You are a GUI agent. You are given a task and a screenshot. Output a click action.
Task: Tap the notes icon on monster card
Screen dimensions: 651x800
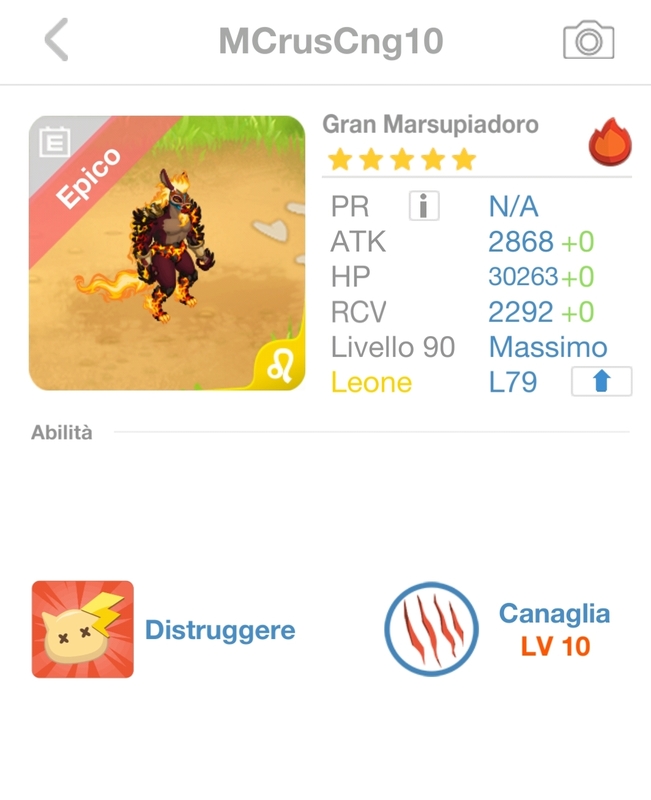[54, 143]
